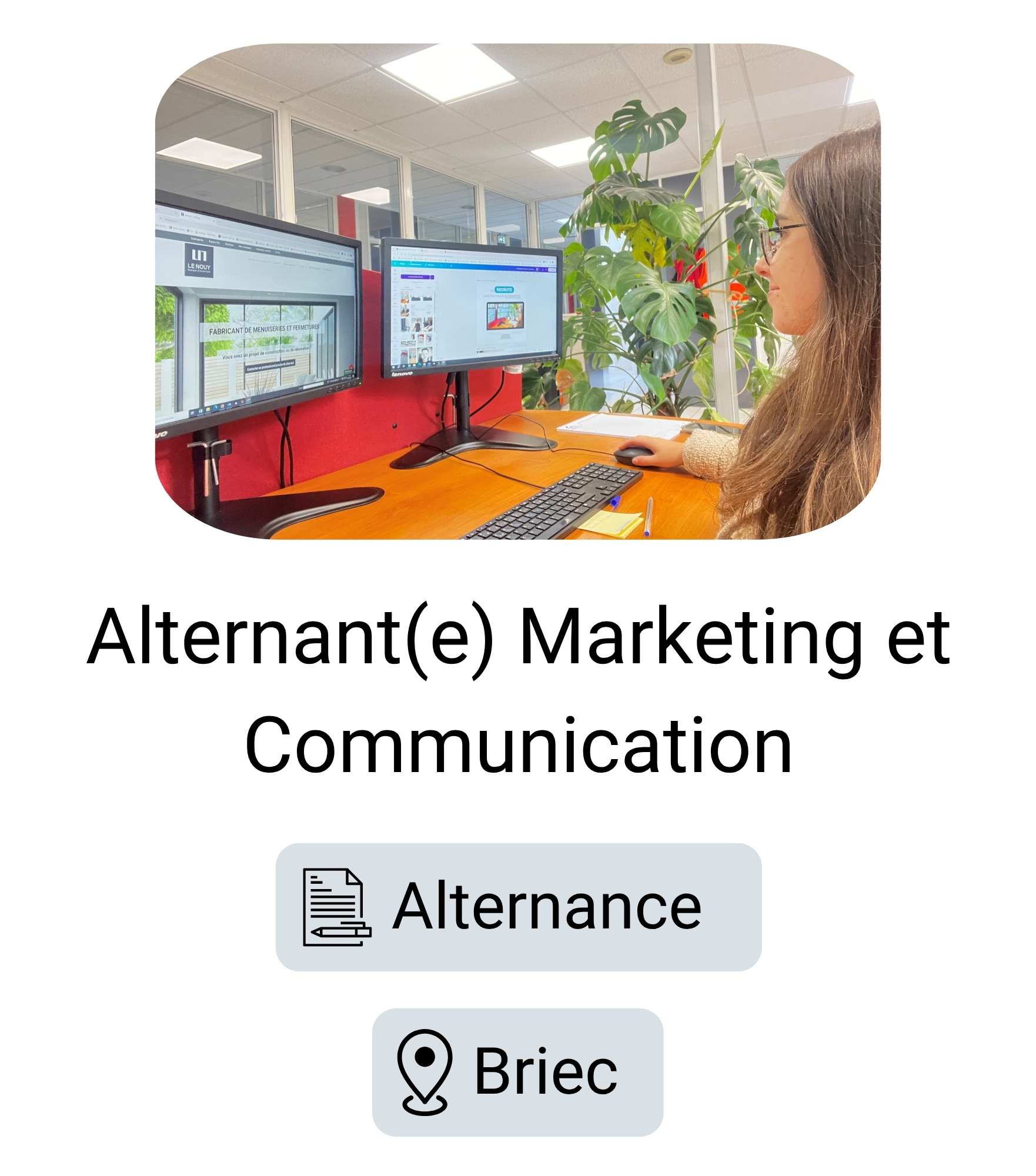Screen dimensions: 1036x1176
Task: Select the Alternance contract chip
Action: (518, 907)
